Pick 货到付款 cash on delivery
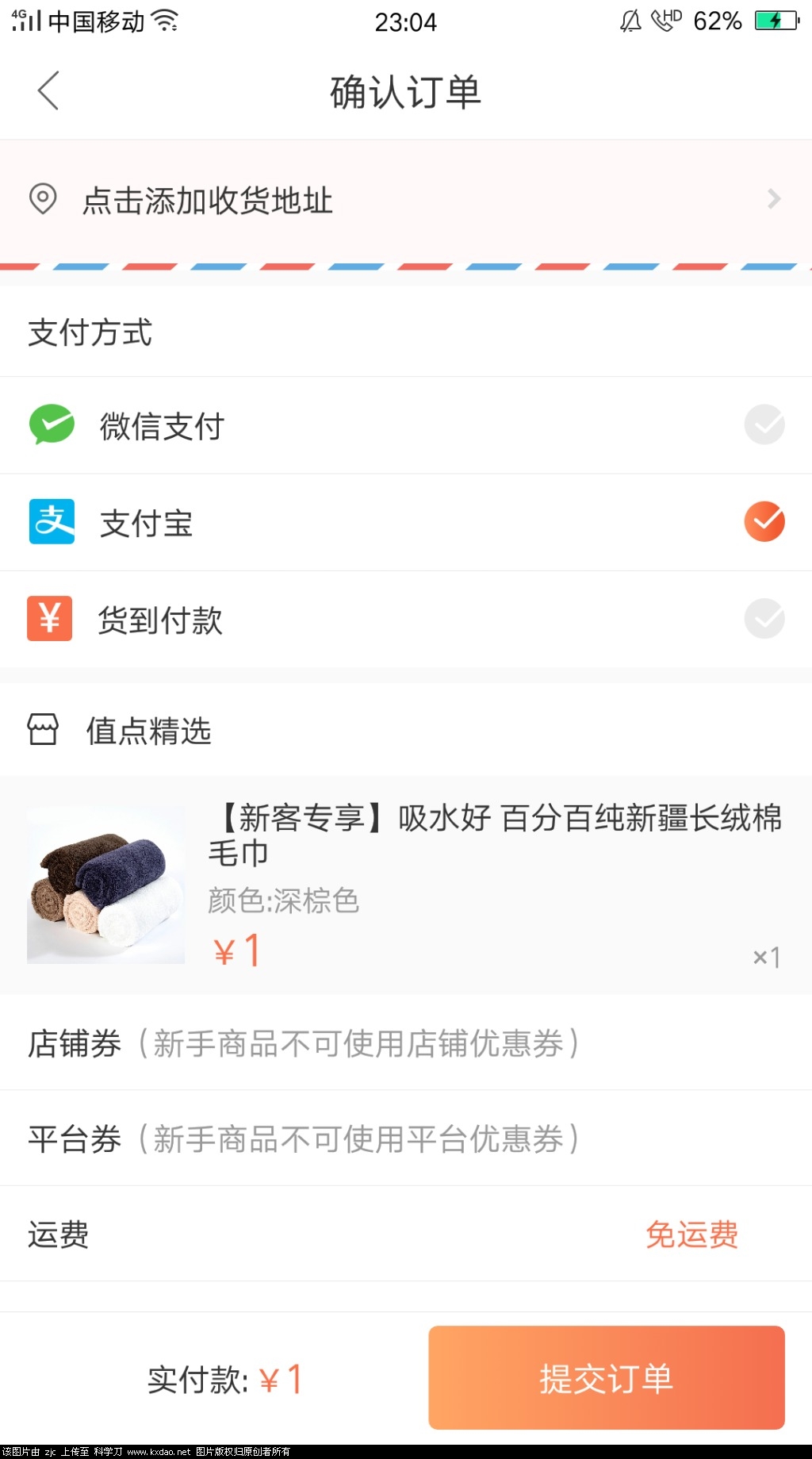 (x=404, y=619)
